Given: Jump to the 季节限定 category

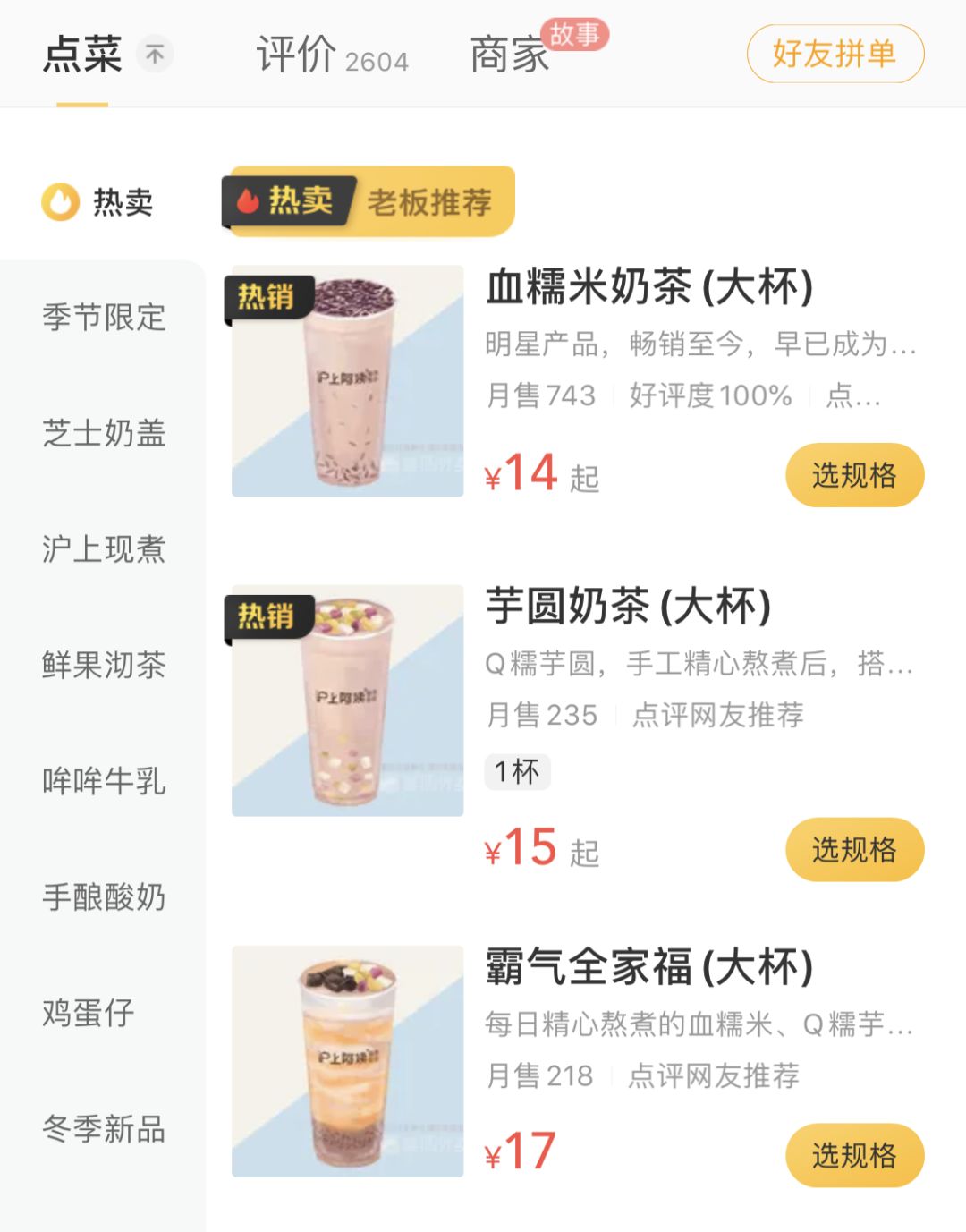Looking at the screenshot, I should 104,318.
